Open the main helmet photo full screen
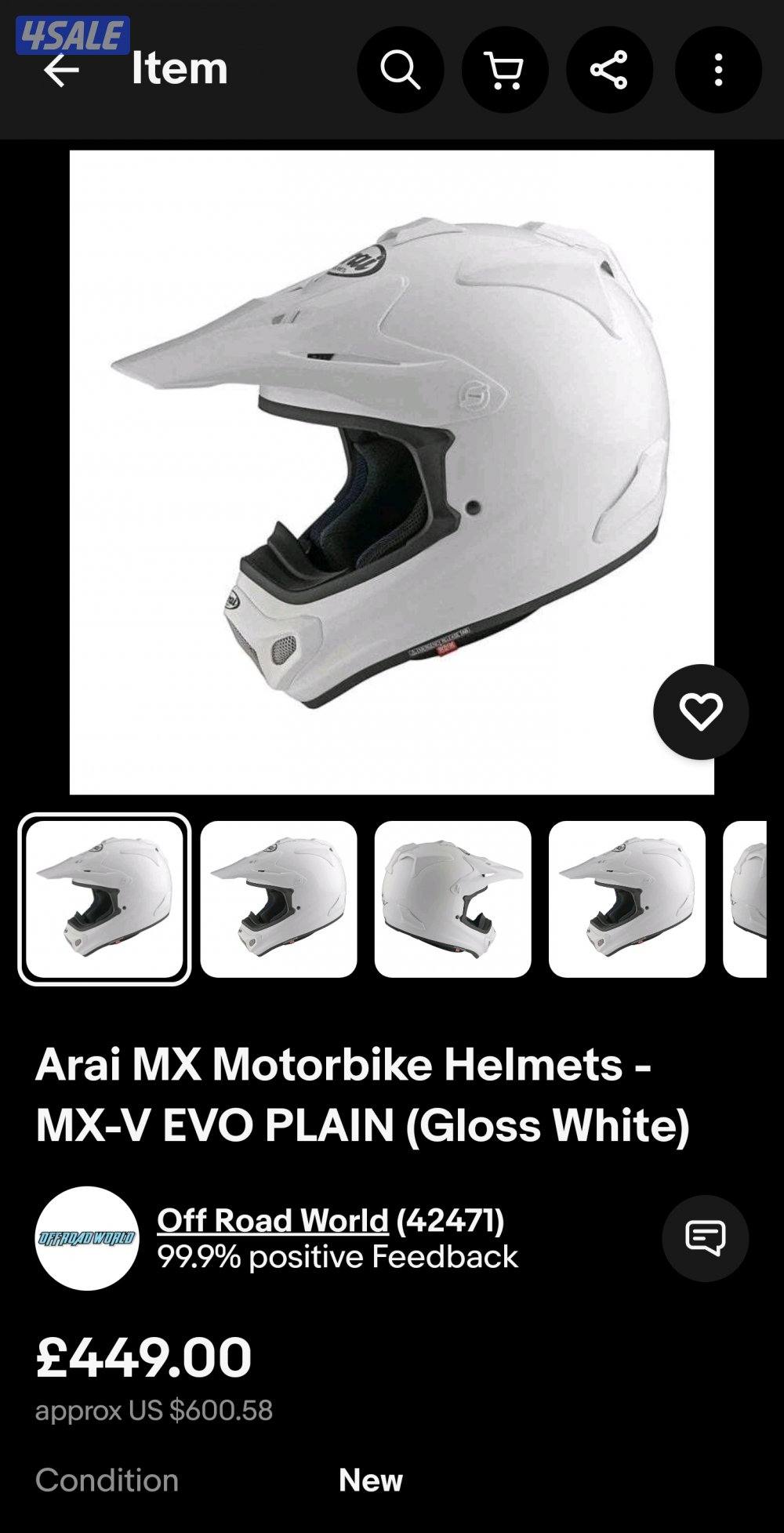784x1533 pixels. pyautogui.click(x=392, y=472)
